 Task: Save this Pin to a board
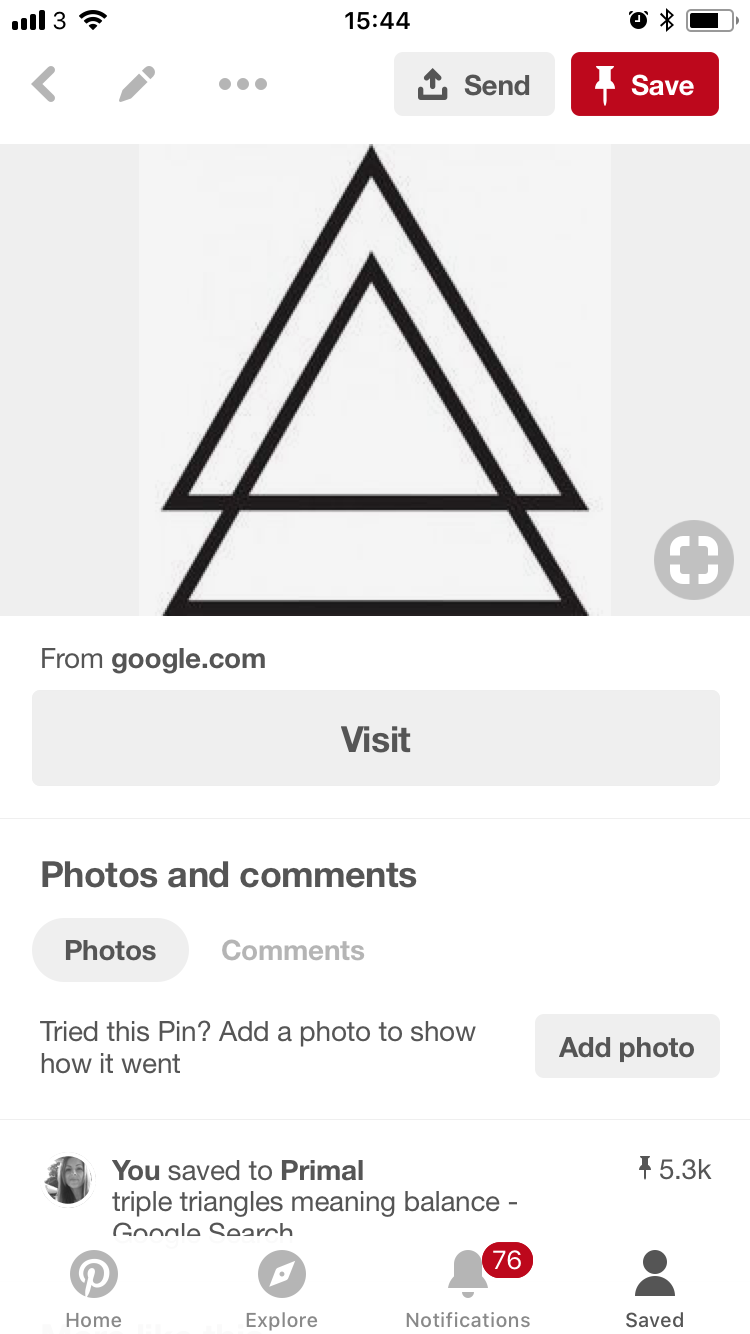point(645,85)
